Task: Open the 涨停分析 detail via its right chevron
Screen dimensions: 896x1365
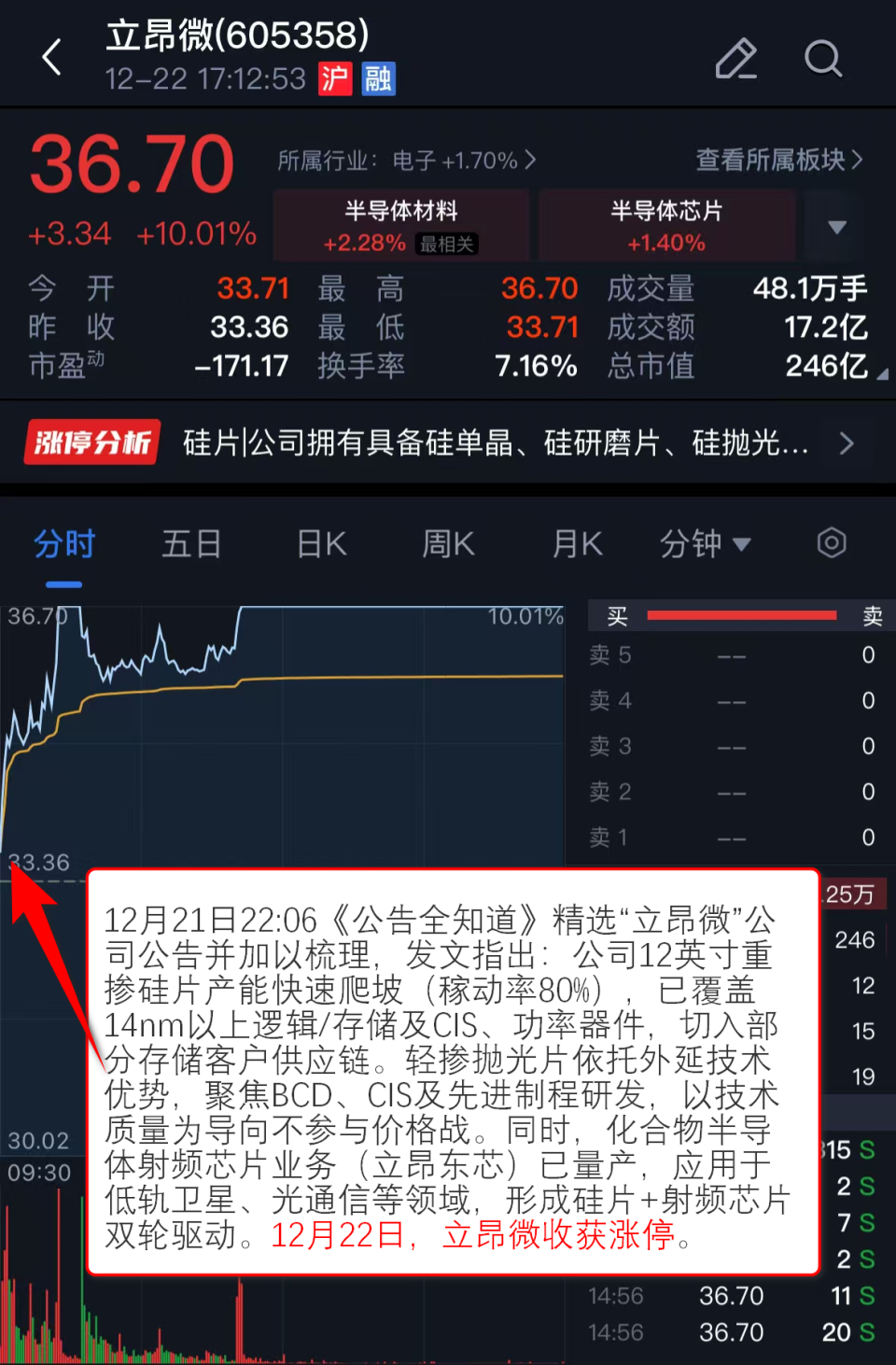Action: coord(847,443)
